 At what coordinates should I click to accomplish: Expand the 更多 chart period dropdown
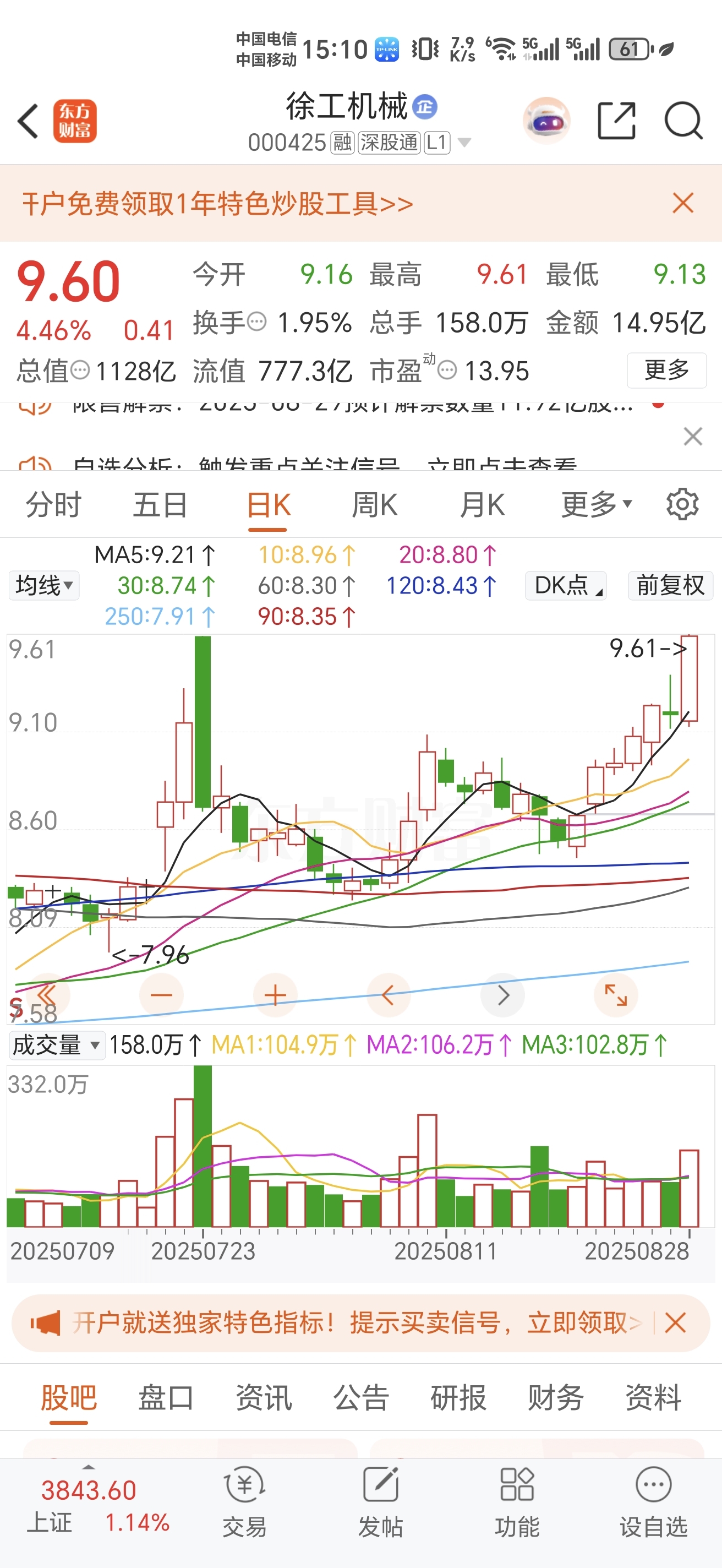[x=596, y=505]
